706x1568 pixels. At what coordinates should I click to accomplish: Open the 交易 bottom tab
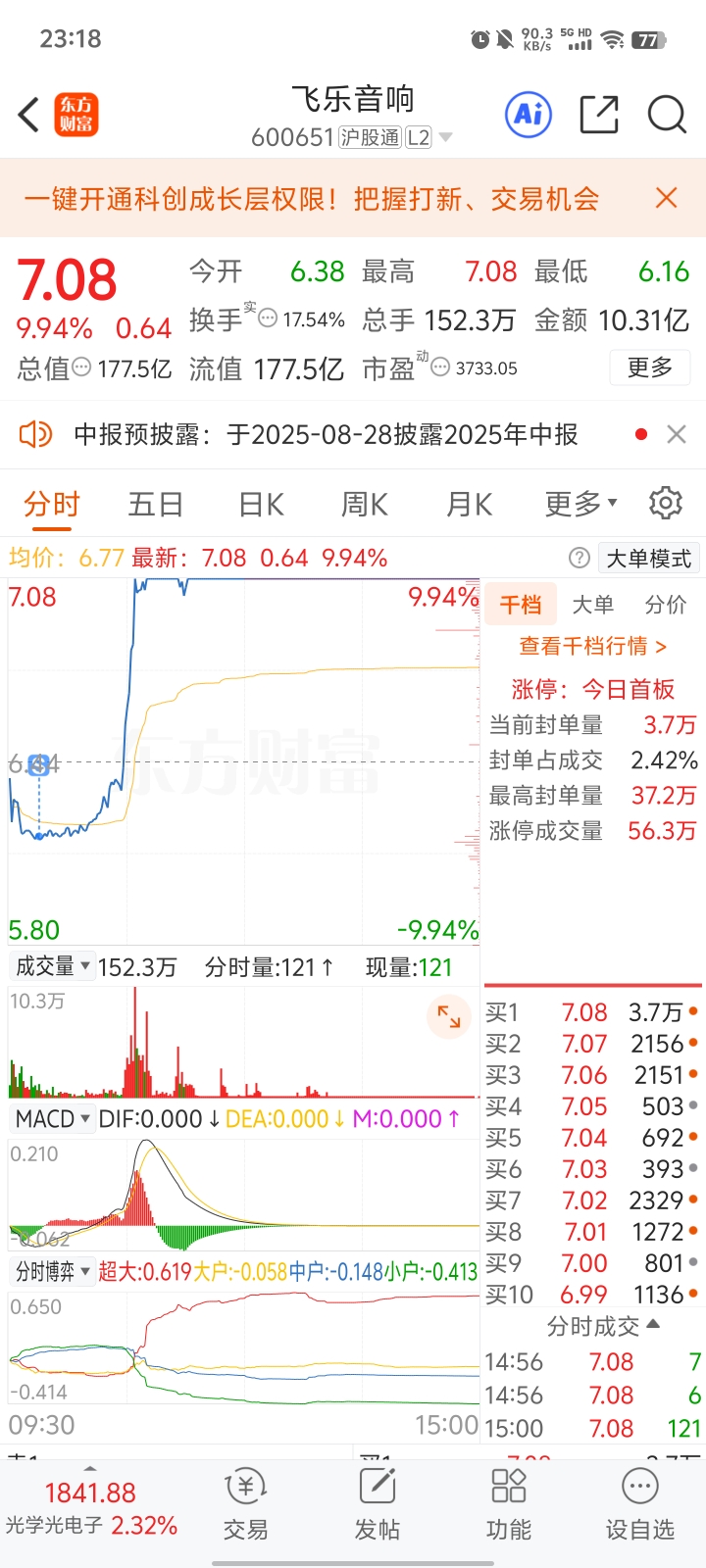(x=245, y=1505)
